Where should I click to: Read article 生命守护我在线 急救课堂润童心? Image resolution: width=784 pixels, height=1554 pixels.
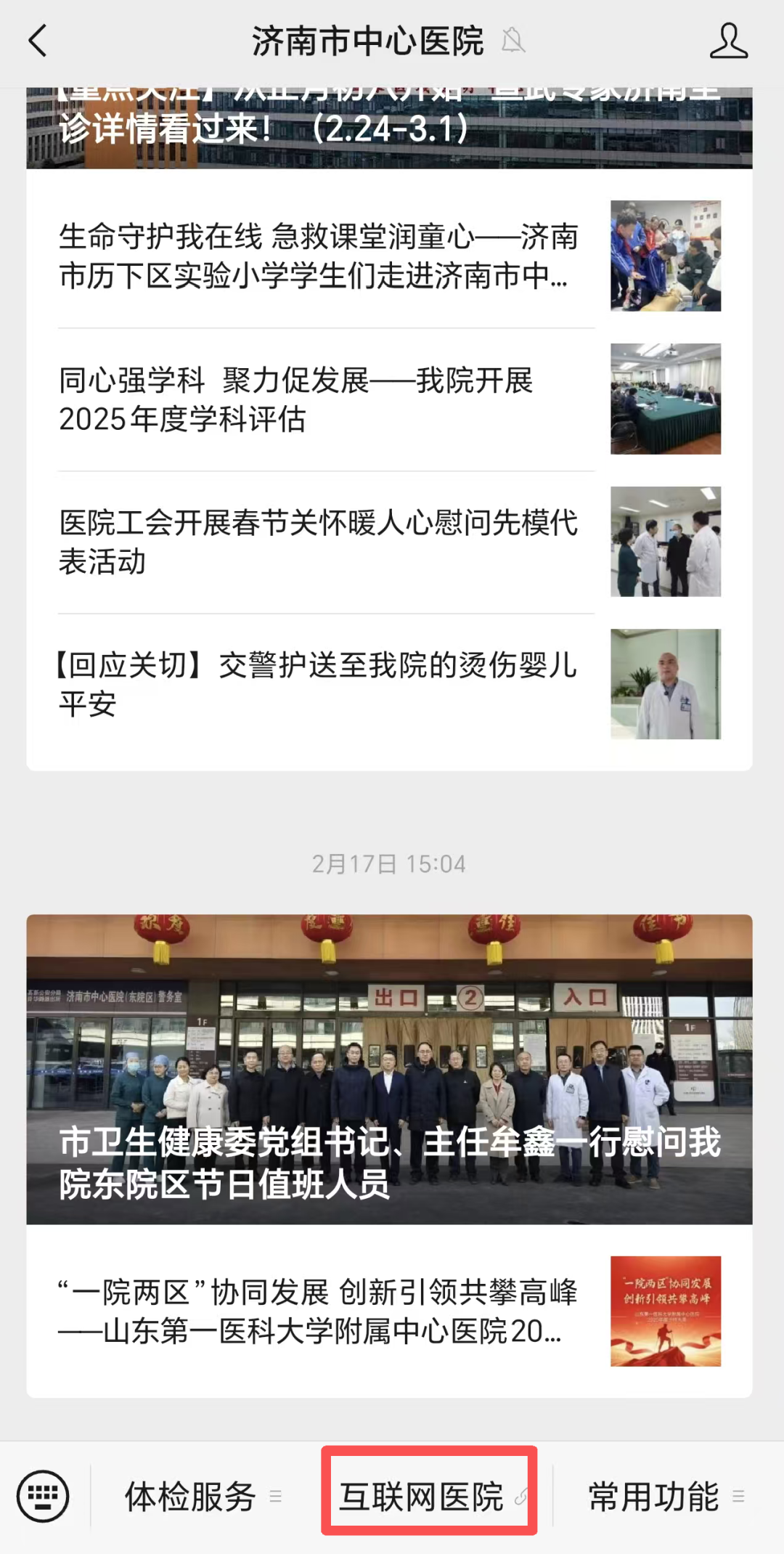[319, 256]
